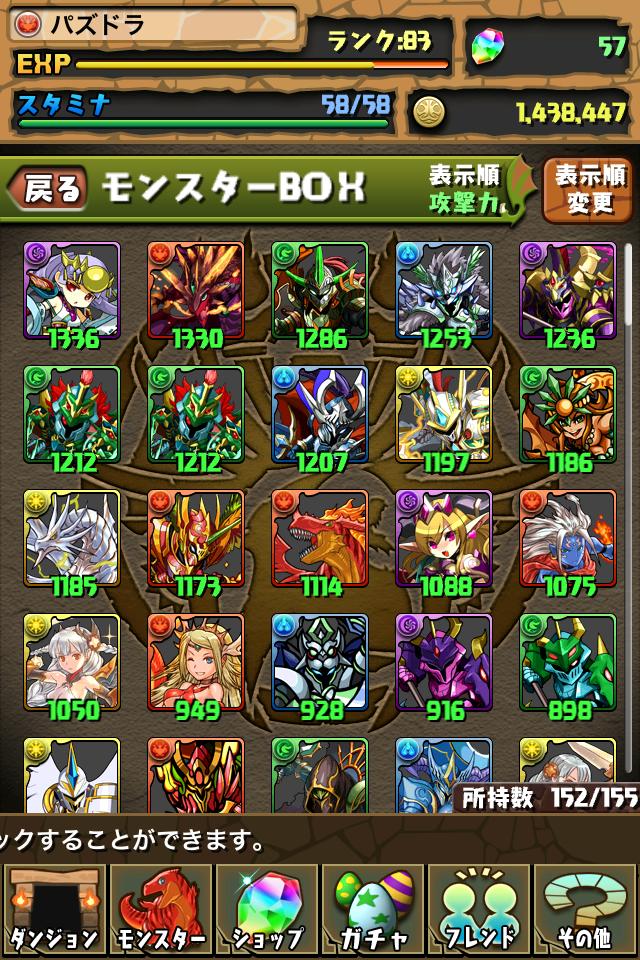Tap the 戻る back button

point(46,189)
